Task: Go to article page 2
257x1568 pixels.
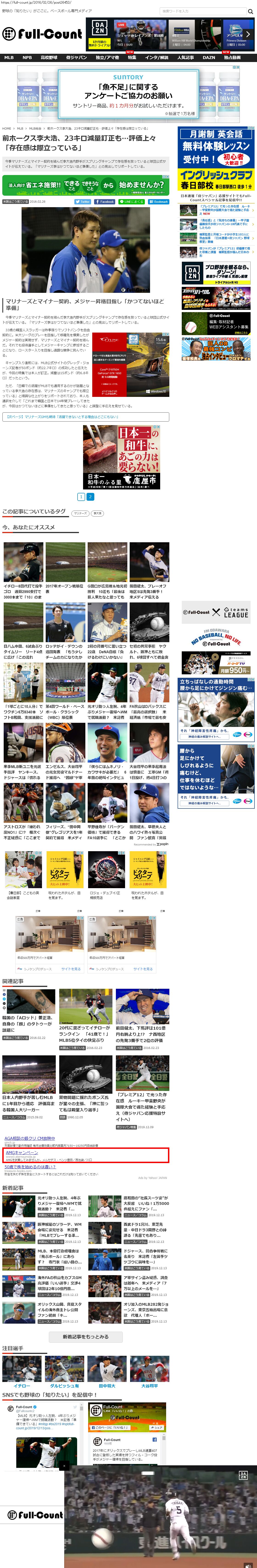Action: pyautogui.click(x=91, y=497)
